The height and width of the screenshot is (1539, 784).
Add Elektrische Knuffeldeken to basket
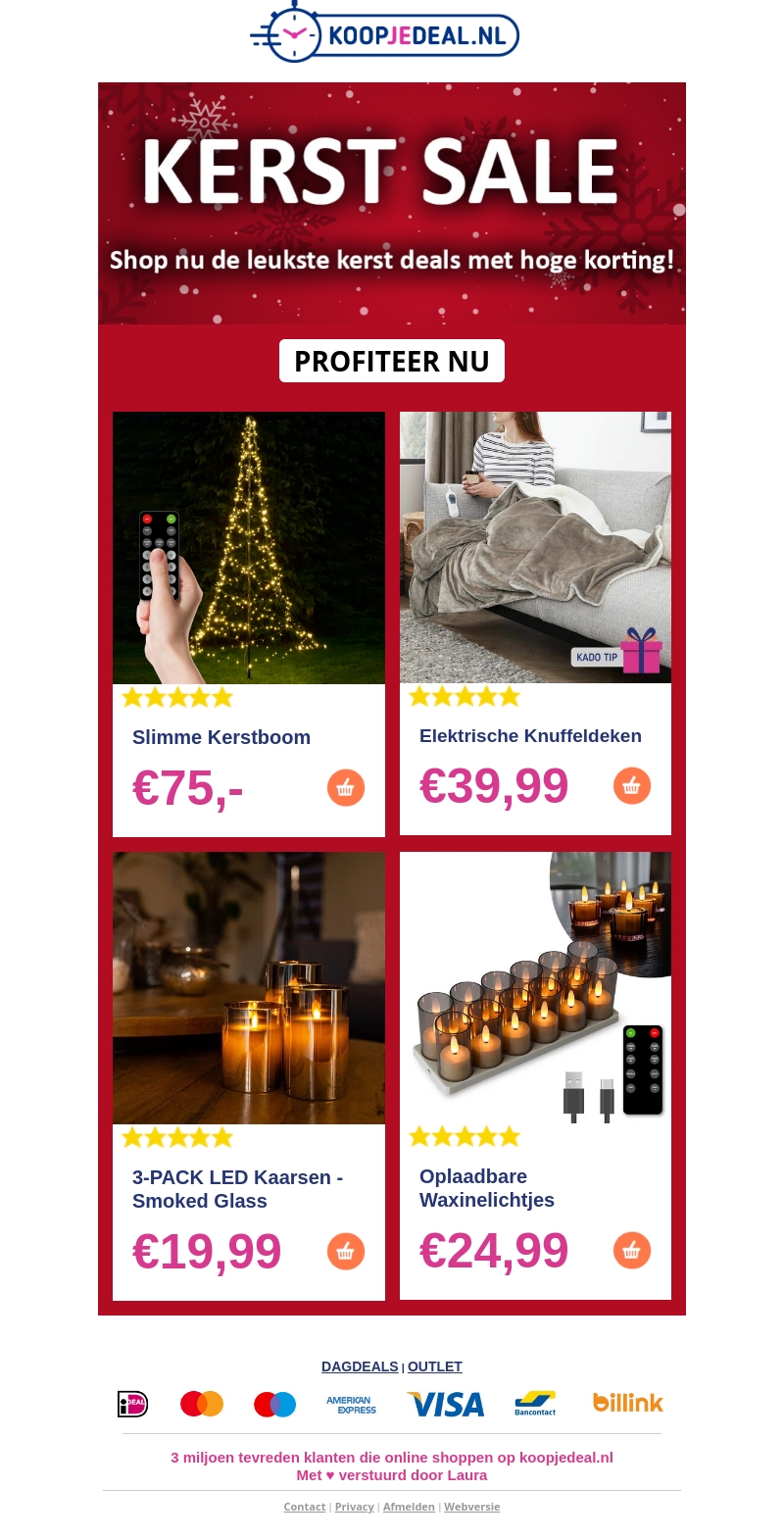tap(631, 785)
